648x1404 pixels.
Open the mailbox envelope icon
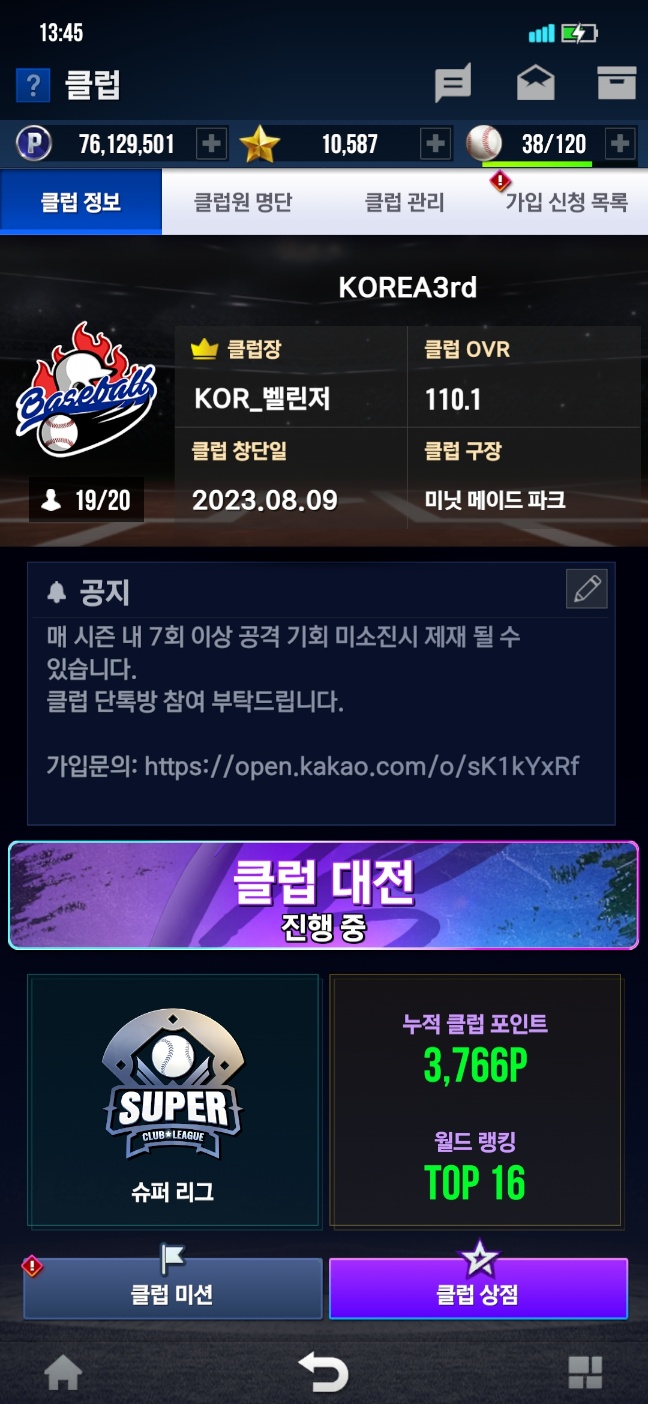pos(536,84)
